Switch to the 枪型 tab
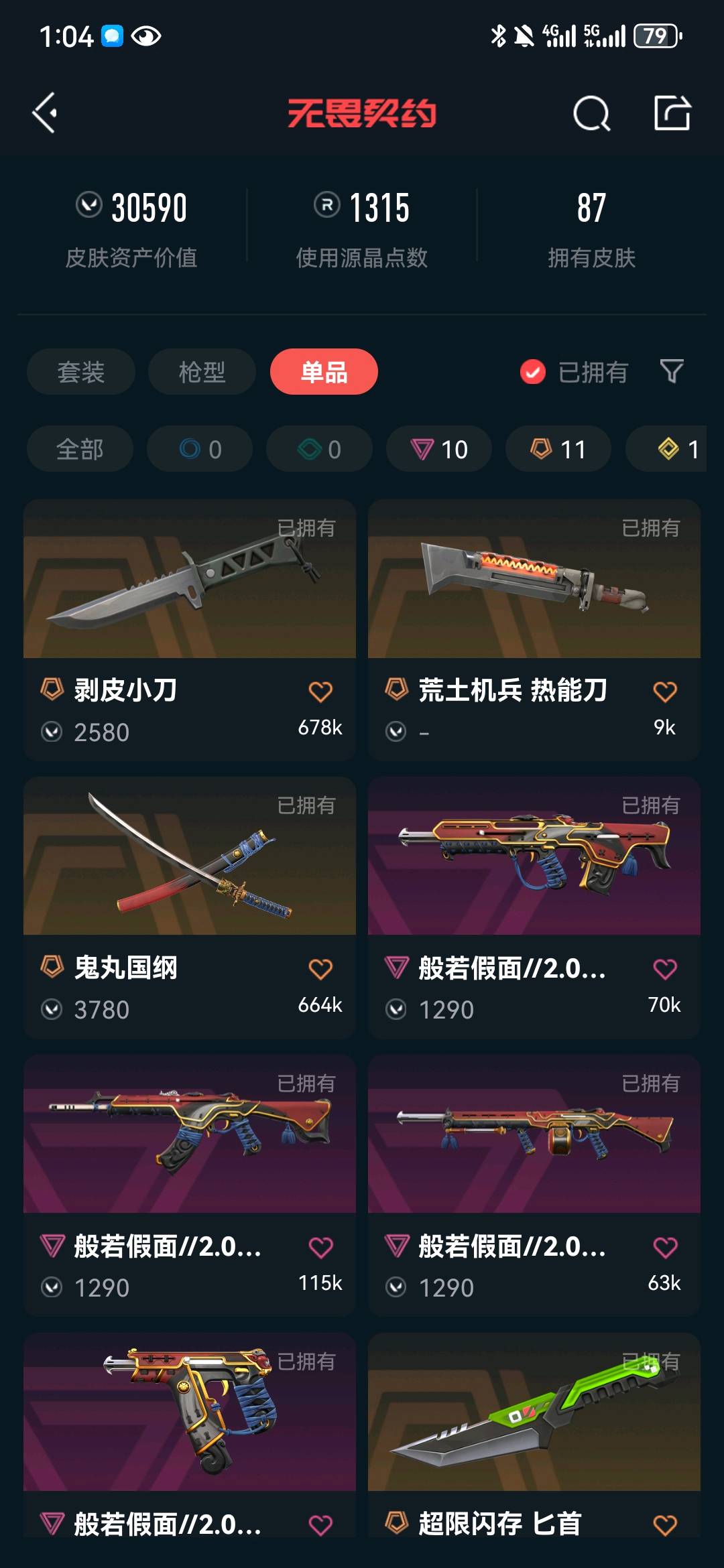 (202, 371)
